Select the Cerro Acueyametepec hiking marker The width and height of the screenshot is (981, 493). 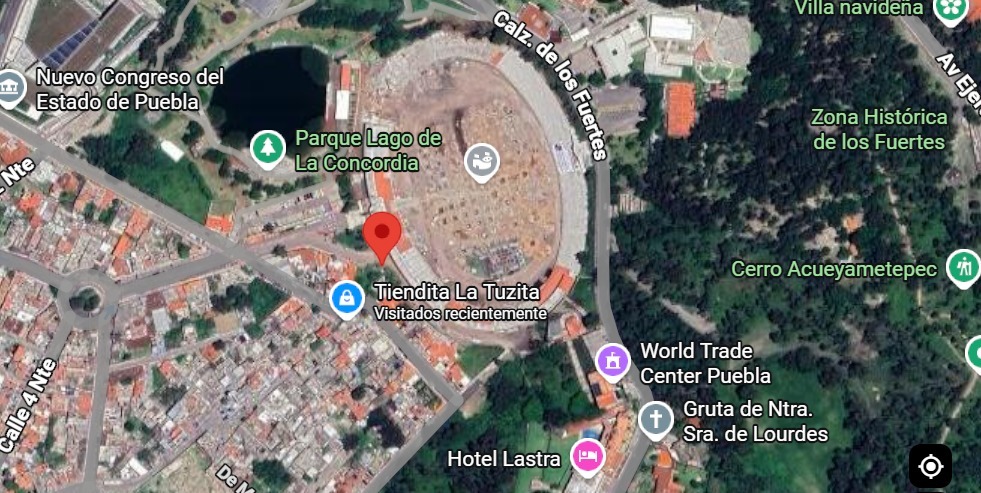point(964,267)
